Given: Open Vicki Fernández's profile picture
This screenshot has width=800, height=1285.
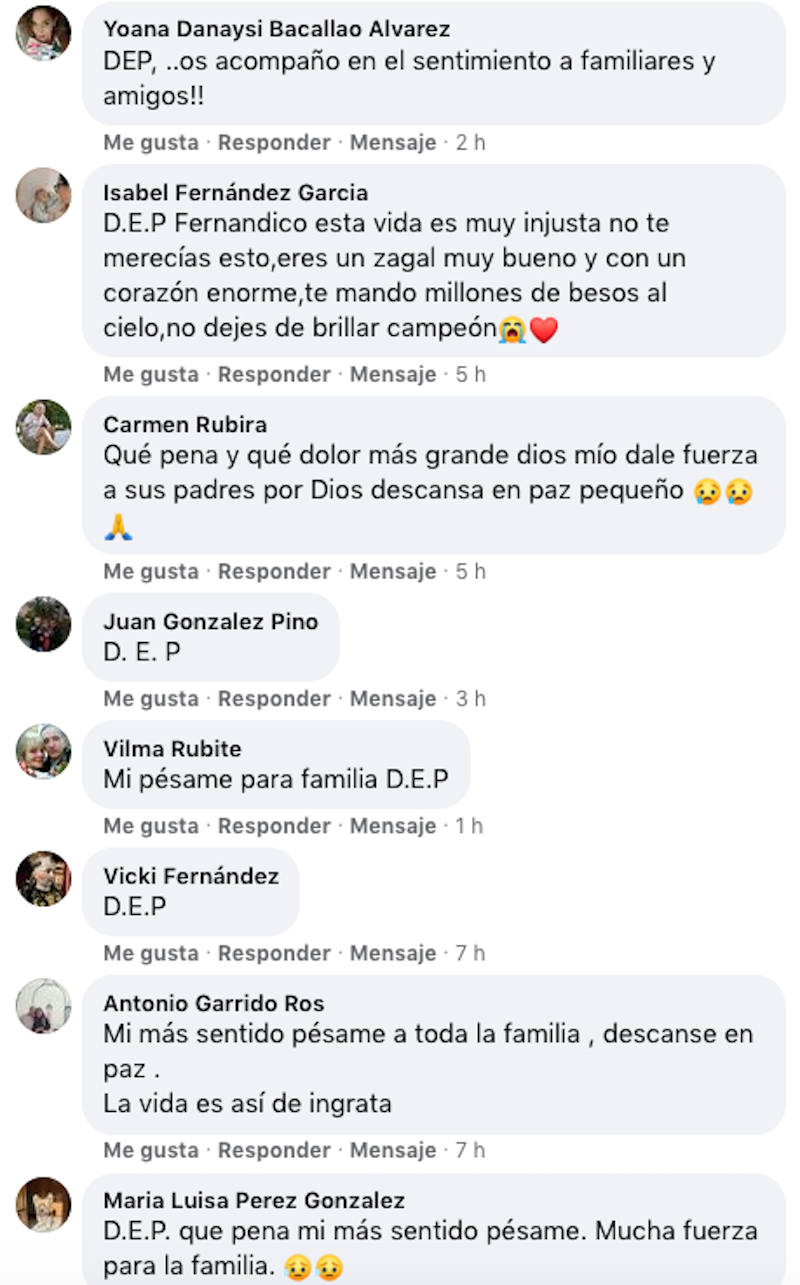Looking at the screenshot, I should (x=43, y=879).
